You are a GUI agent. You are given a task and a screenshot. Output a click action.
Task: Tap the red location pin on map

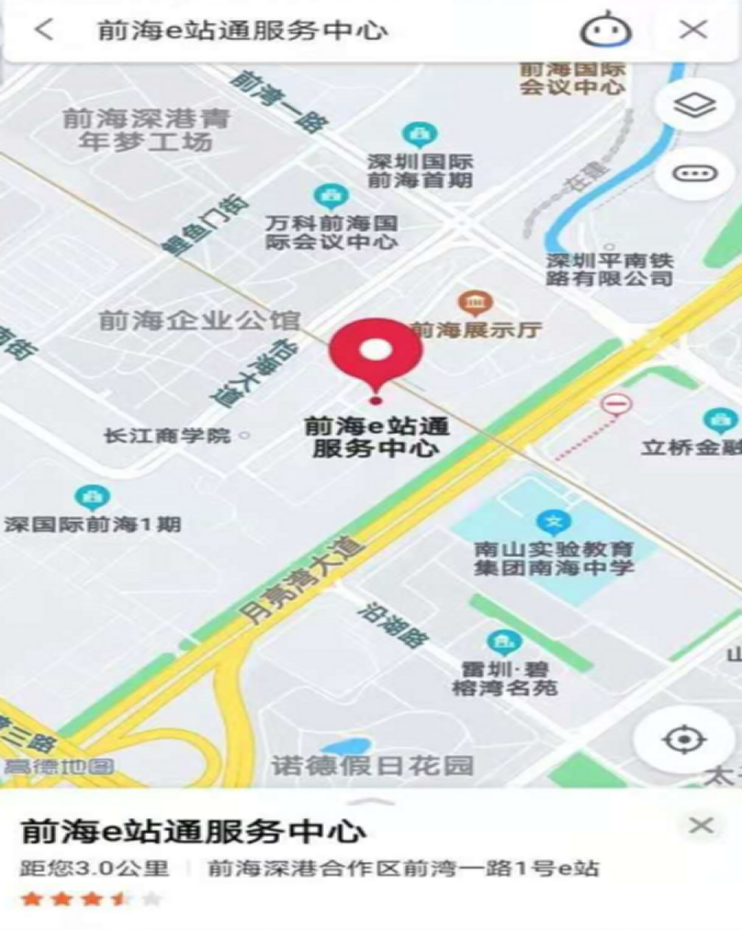pyautogui.click(x=376, y=352)
